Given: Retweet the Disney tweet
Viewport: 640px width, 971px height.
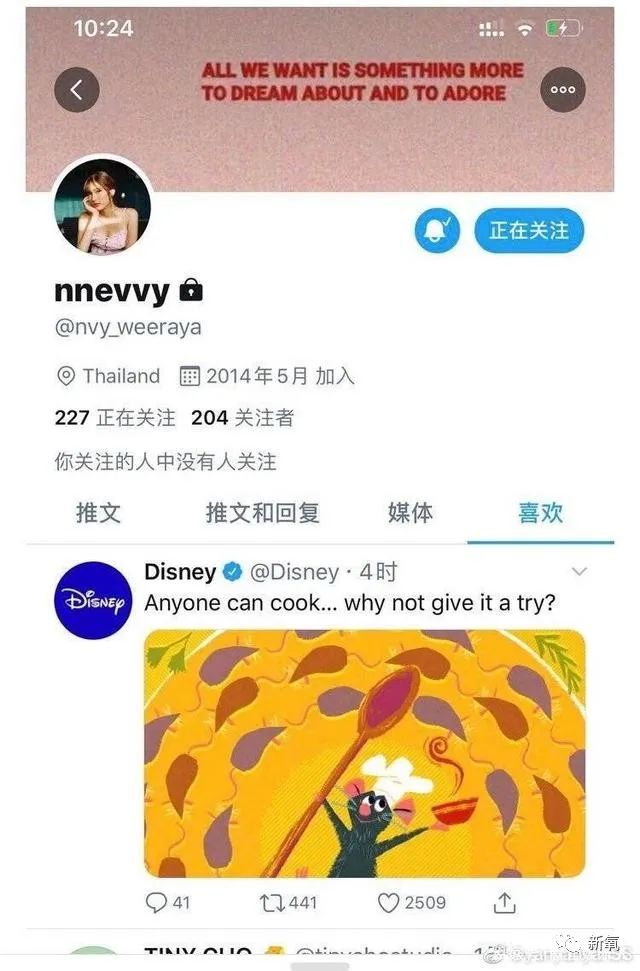Looking at the screenshot, I should (x=288, y=903).
